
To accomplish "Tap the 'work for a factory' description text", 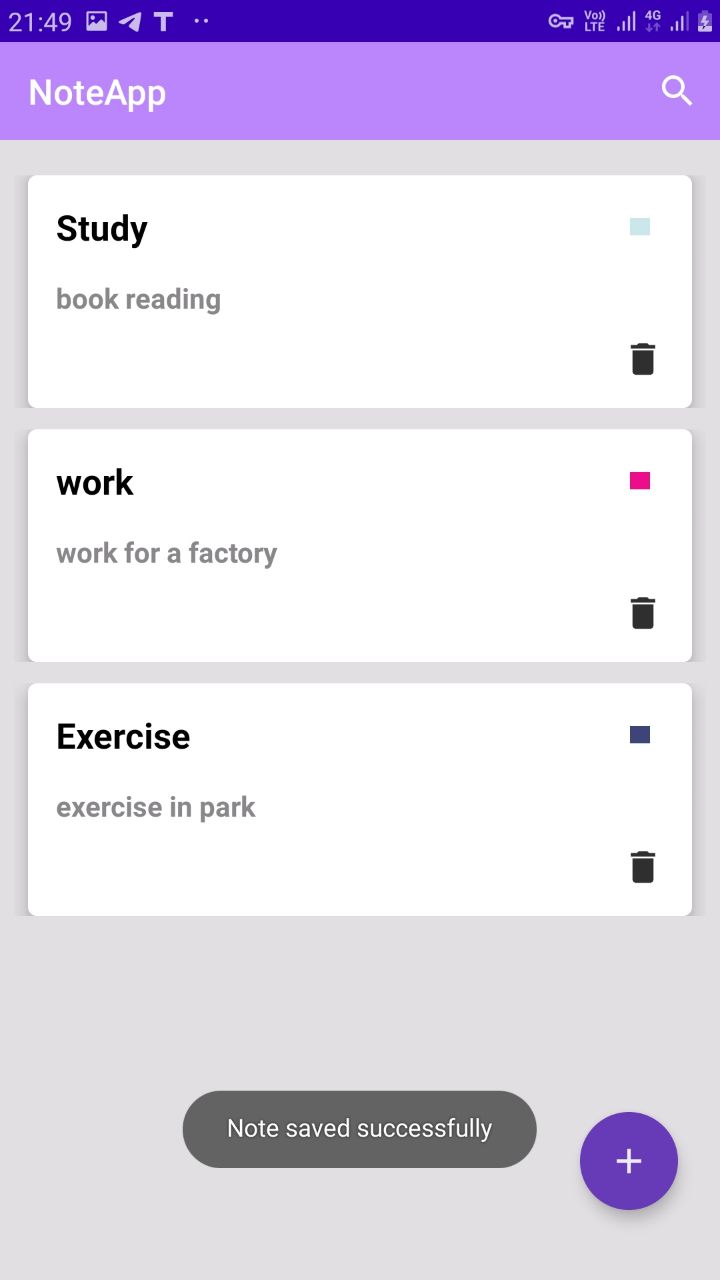I will 166,552.
